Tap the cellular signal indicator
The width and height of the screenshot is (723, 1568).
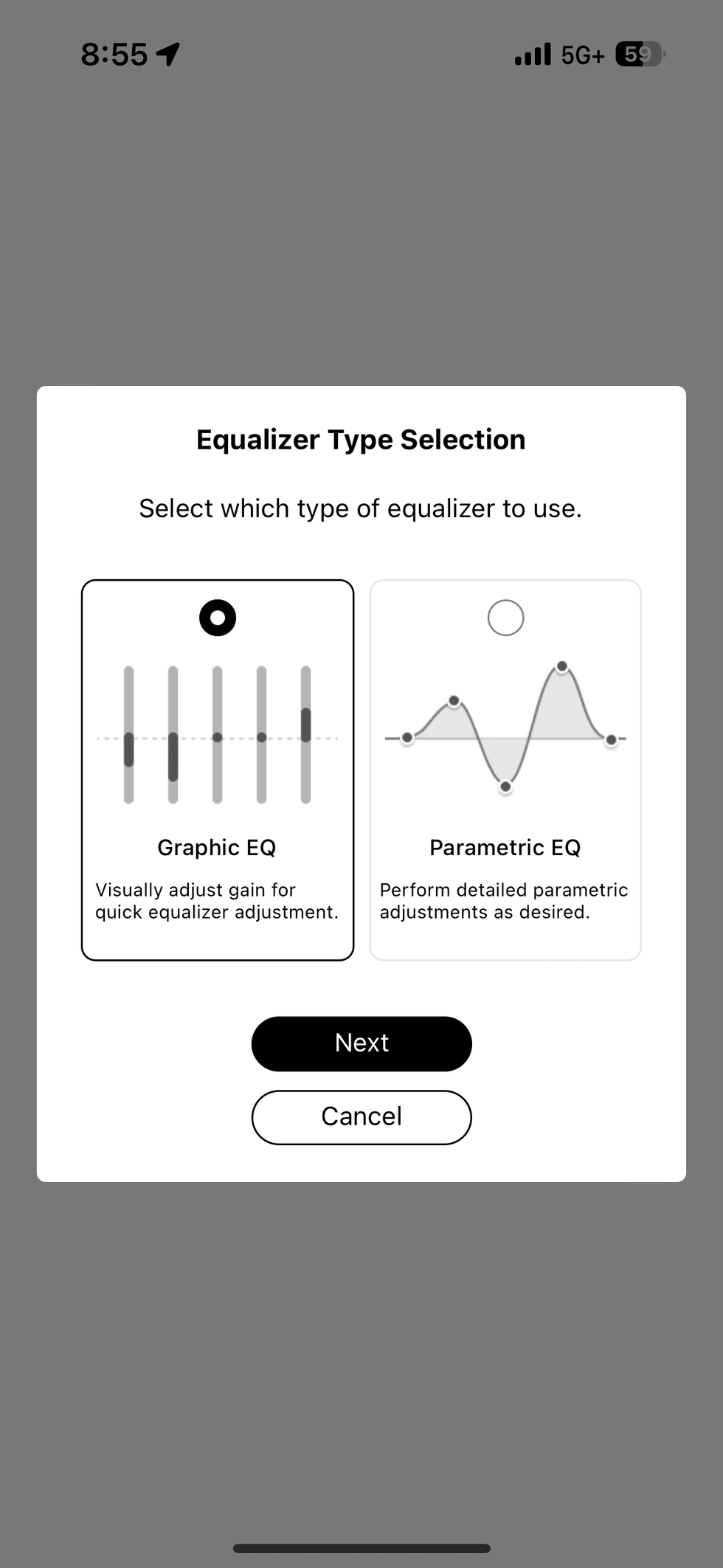531,54
